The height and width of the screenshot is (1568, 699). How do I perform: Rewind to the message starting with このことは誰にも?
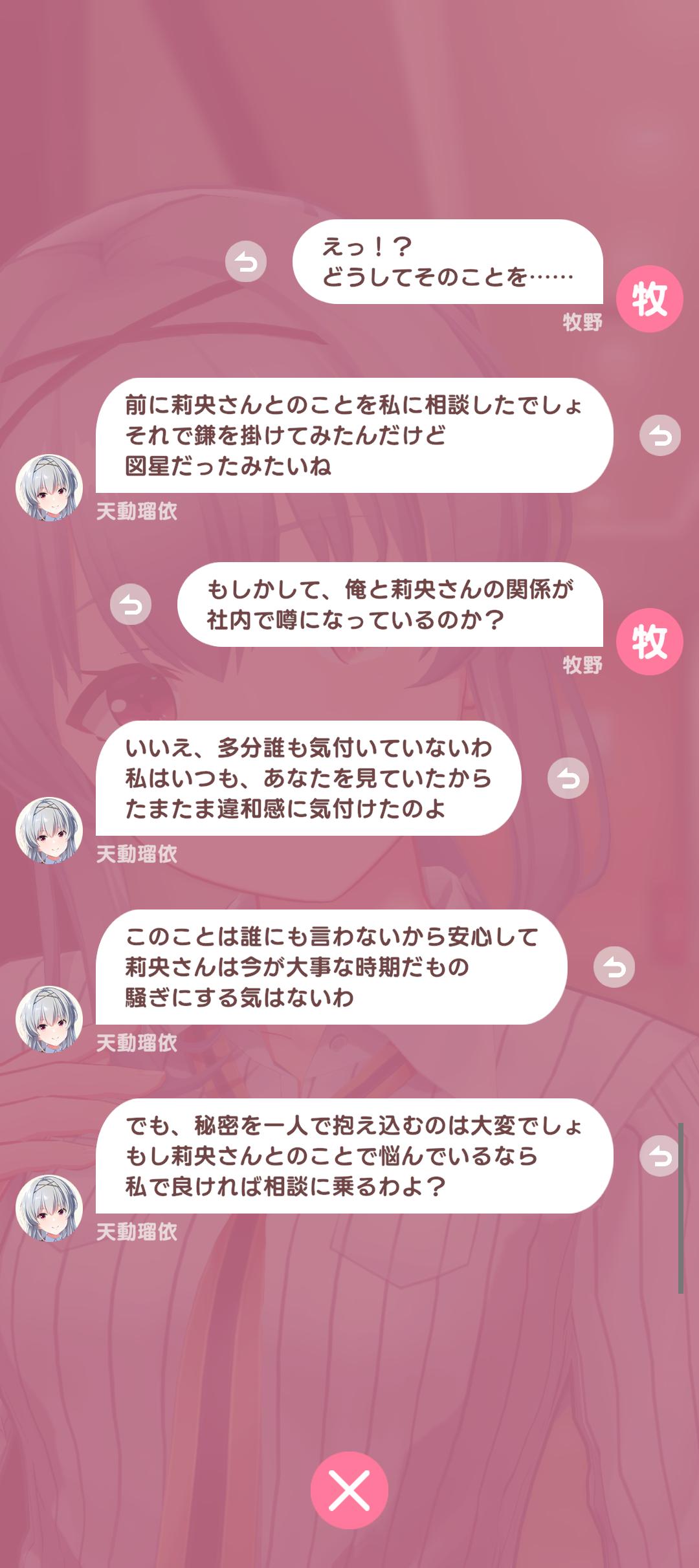click(x=614, y=967)
